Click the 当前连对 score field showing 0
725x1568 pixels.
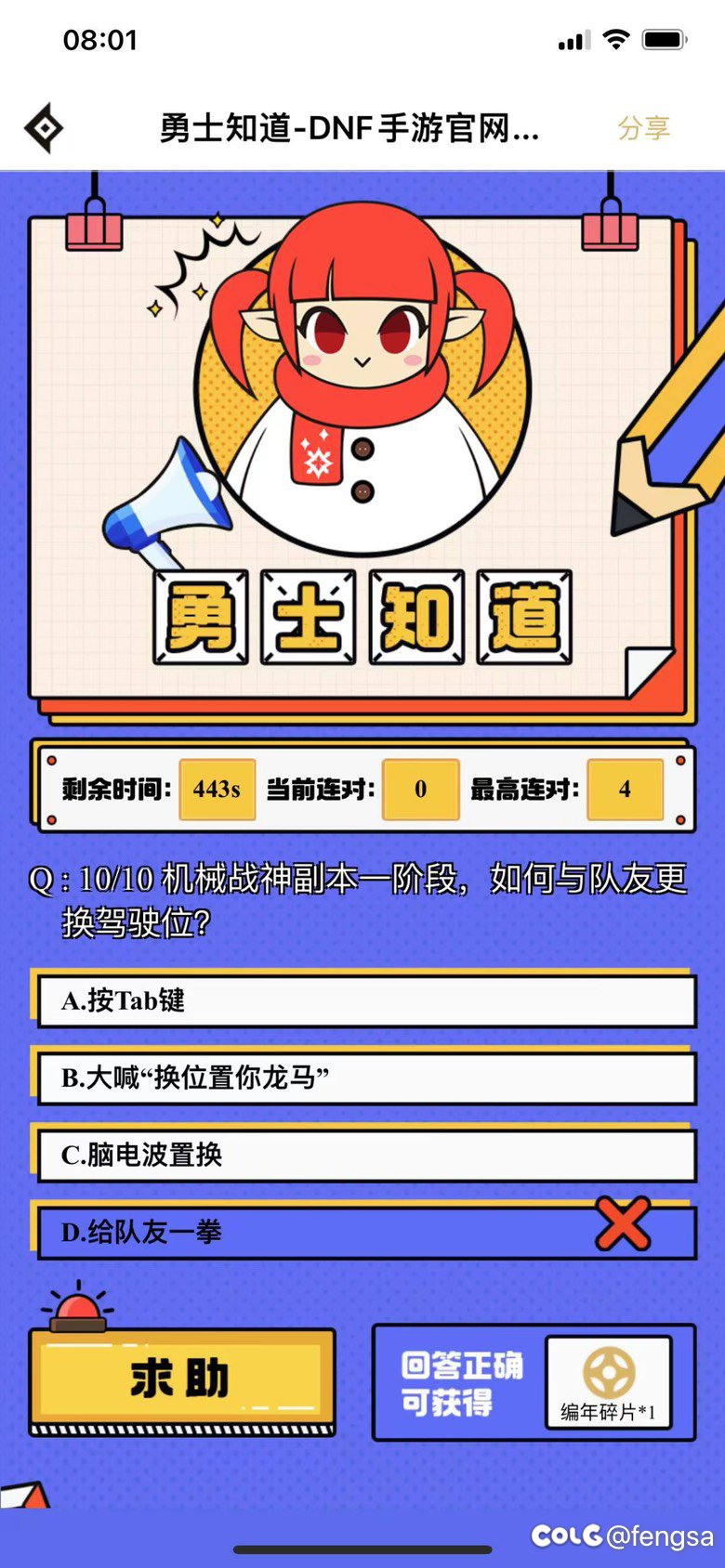coord(421,790)
